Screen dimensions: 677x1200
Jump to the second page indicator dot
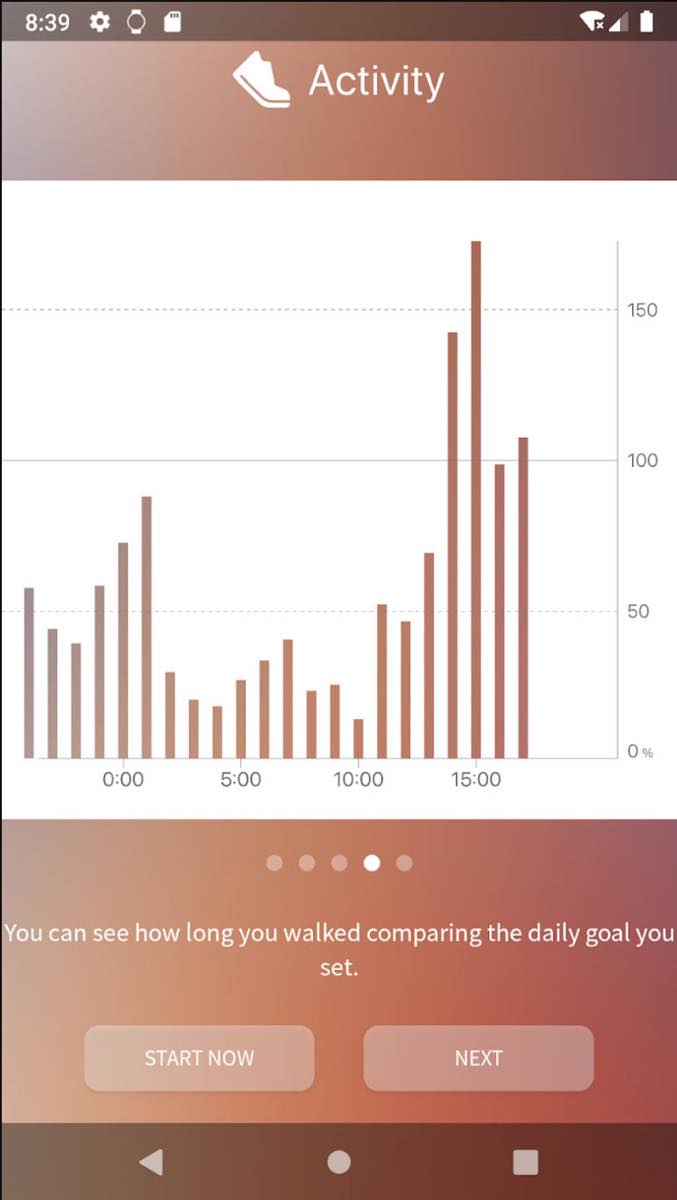(x=307, y=863)
